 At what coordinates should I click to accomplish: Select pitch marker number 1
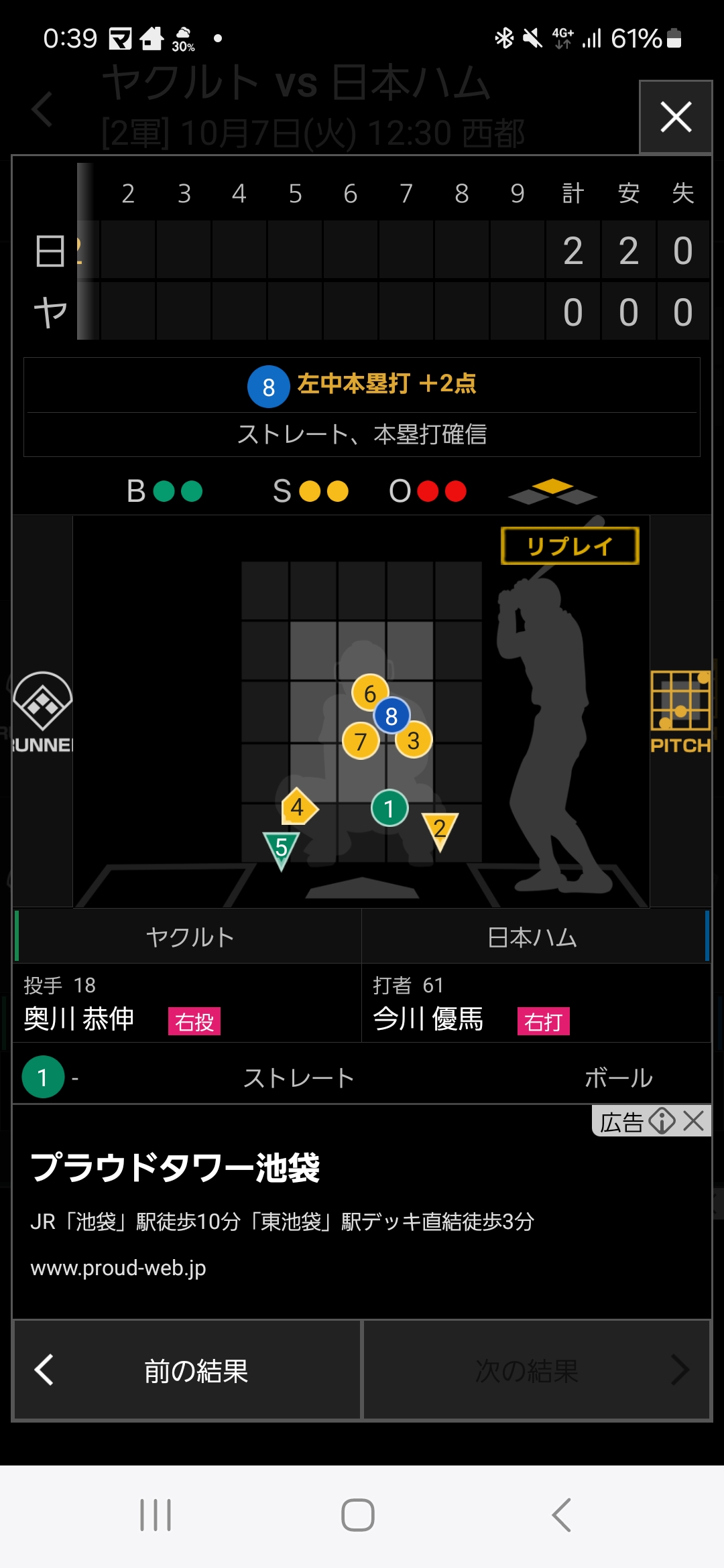pos(389,808)
